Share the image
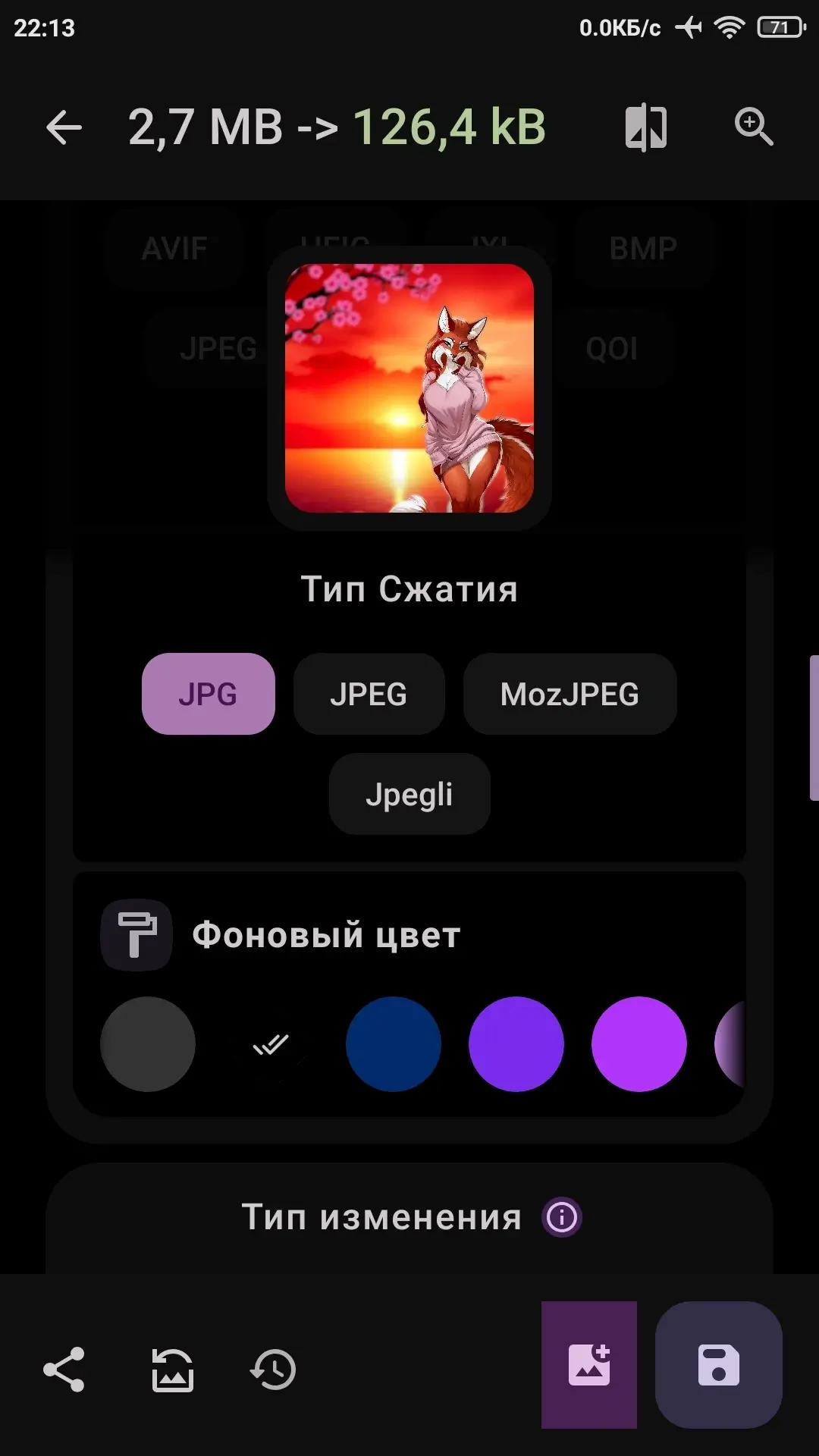Image resolution: width=819 pixels, height=1456 pixels. click(x=64, y=1370)
